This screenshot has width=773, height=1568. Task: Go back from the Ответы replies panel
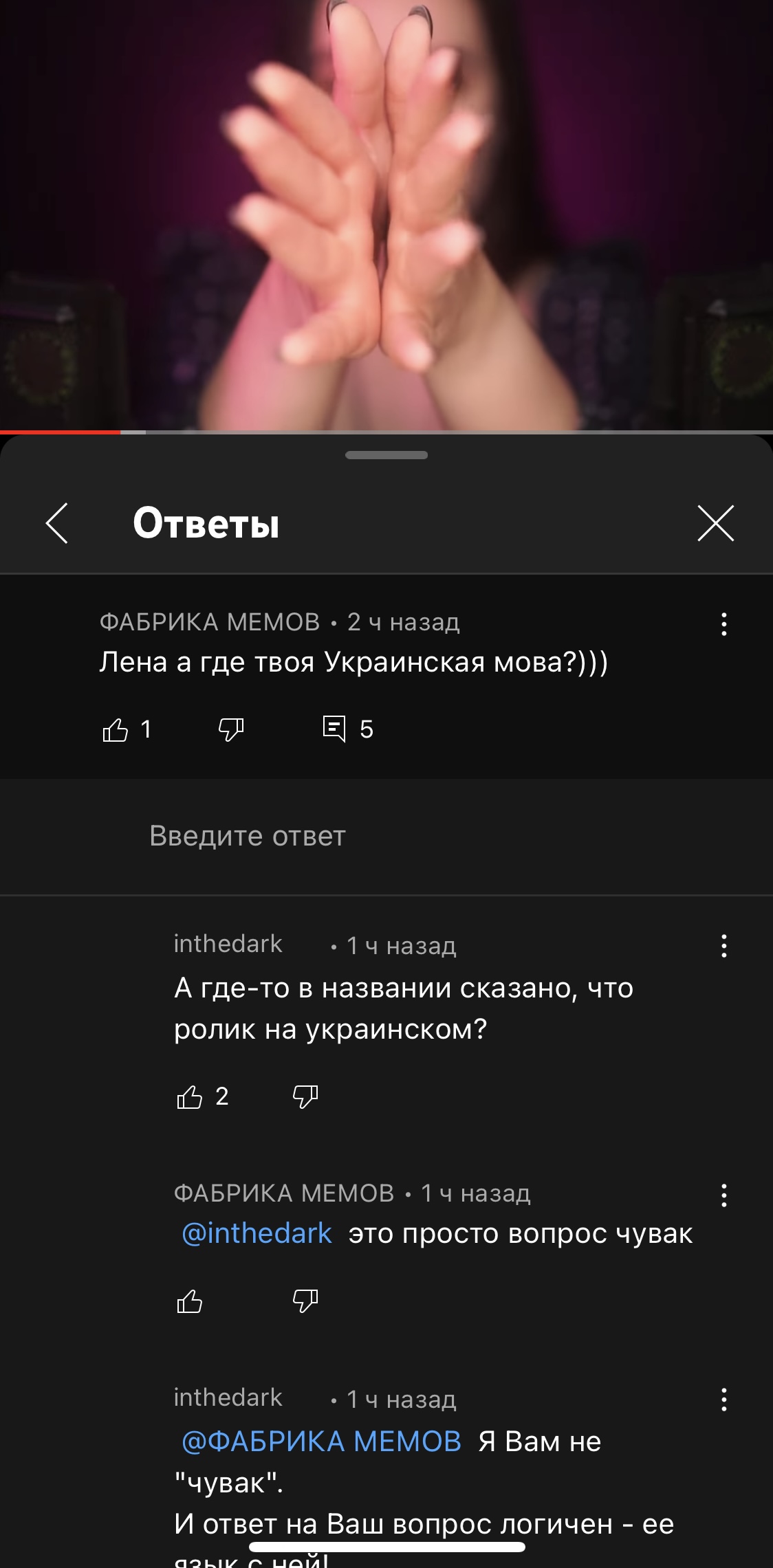[x=57, y=523]
